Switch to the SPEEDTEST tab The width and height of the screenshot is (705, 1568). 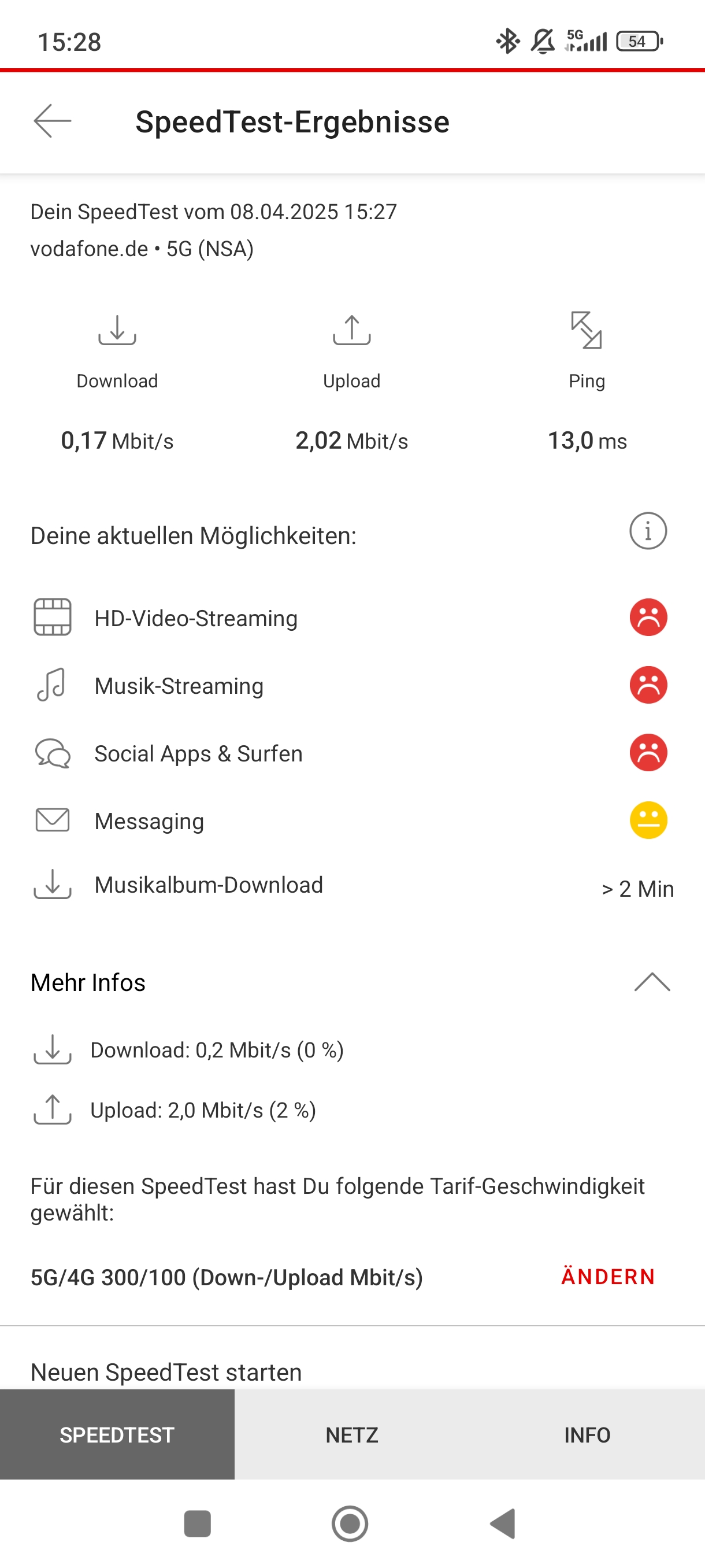[117, 1434]
